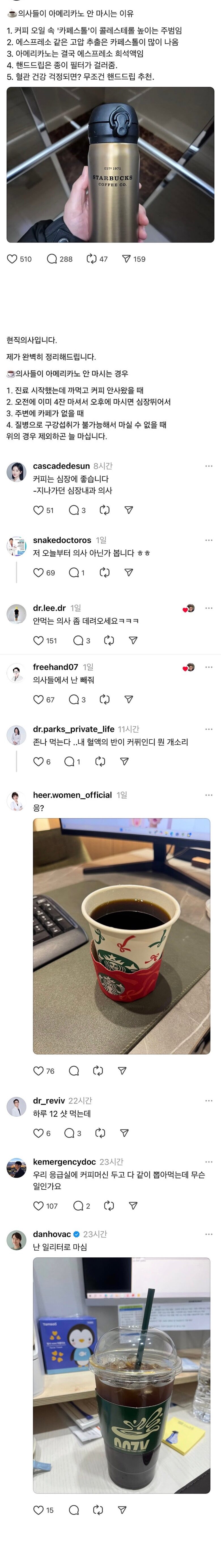This screenshot has width=221, height=1568.
Task: Open the overflow menu on cascadedesun's reply
Action: [209, 466]
